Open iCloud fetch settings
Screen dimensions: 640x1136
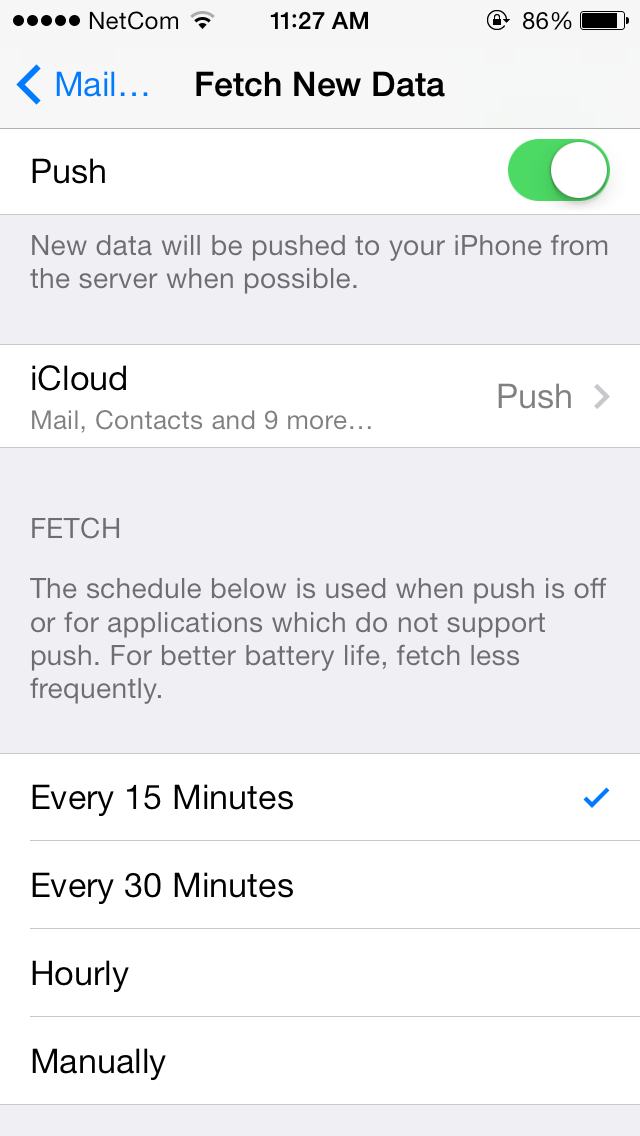click(320, 396)
